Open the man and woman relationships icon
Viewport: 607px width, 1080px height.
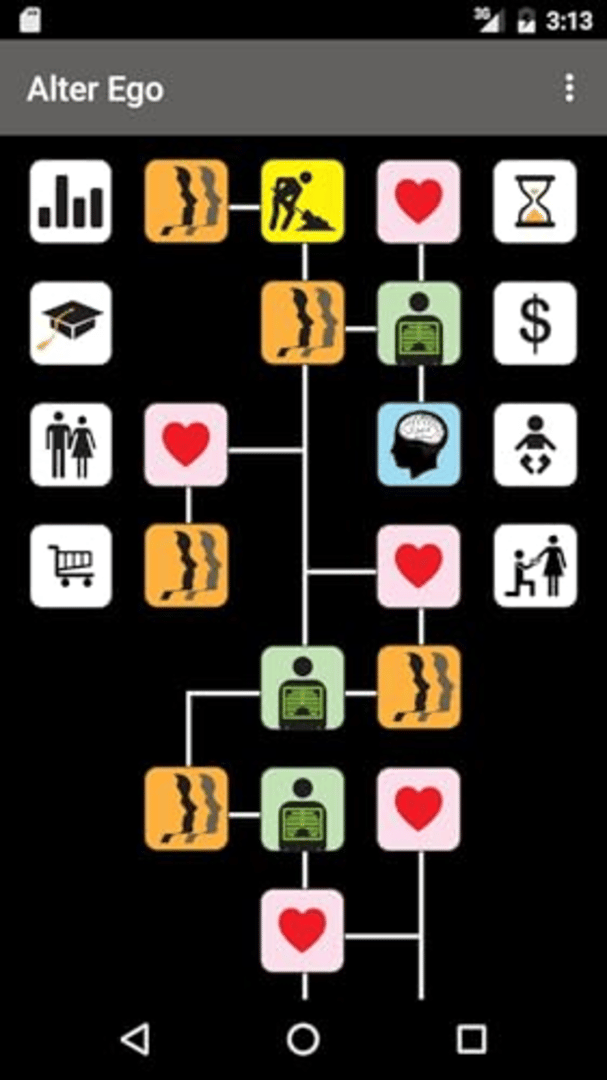[70, 444]
